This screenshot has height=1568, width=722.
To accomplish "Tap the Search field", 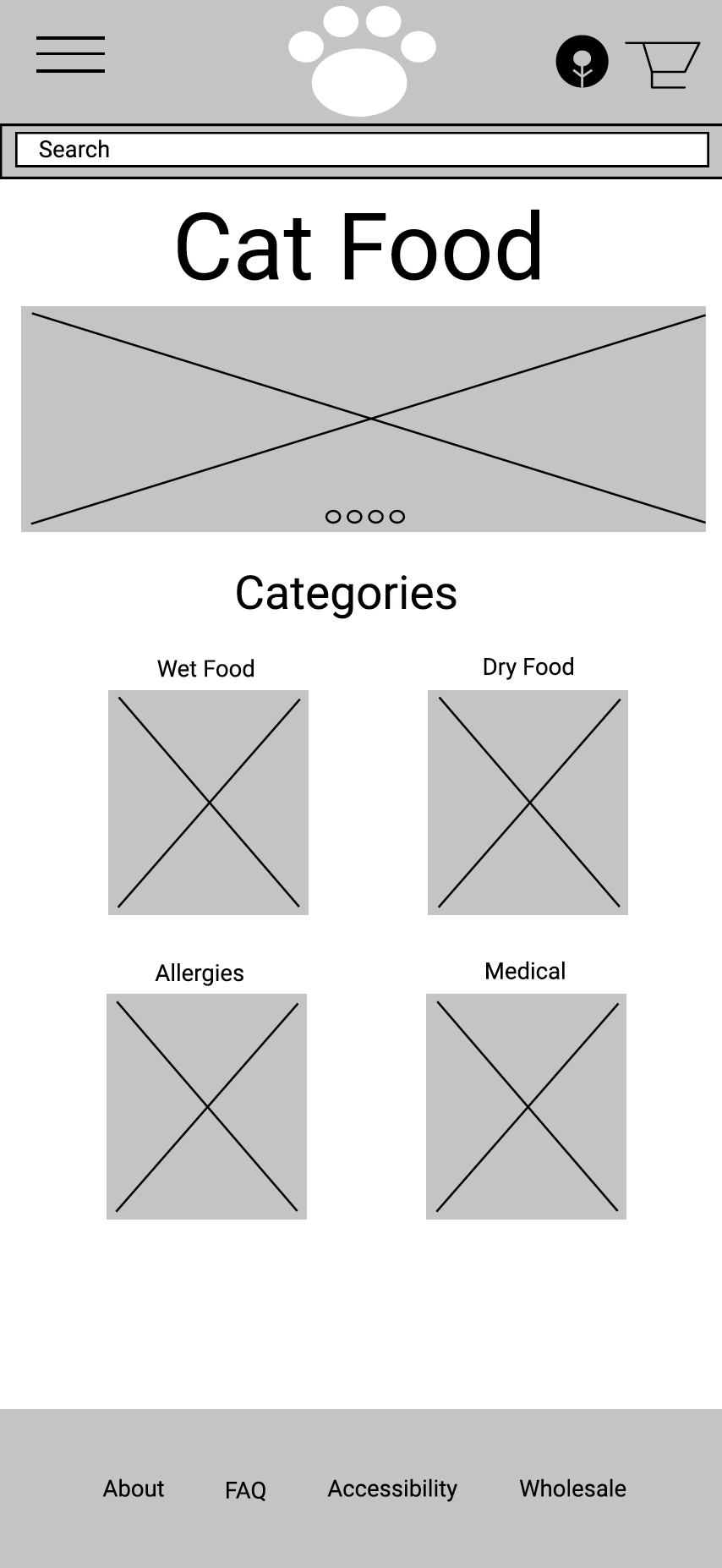I will pyautogui.click(x=362, y=150).
